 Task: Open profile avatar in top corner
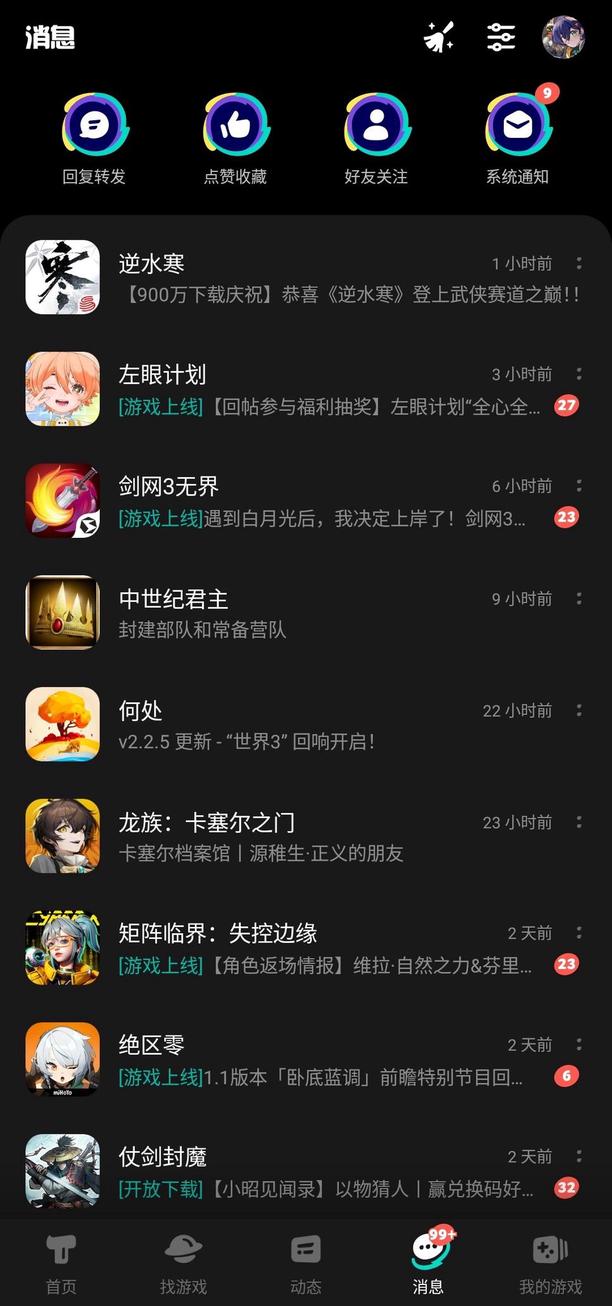click(x=563, y=38)
